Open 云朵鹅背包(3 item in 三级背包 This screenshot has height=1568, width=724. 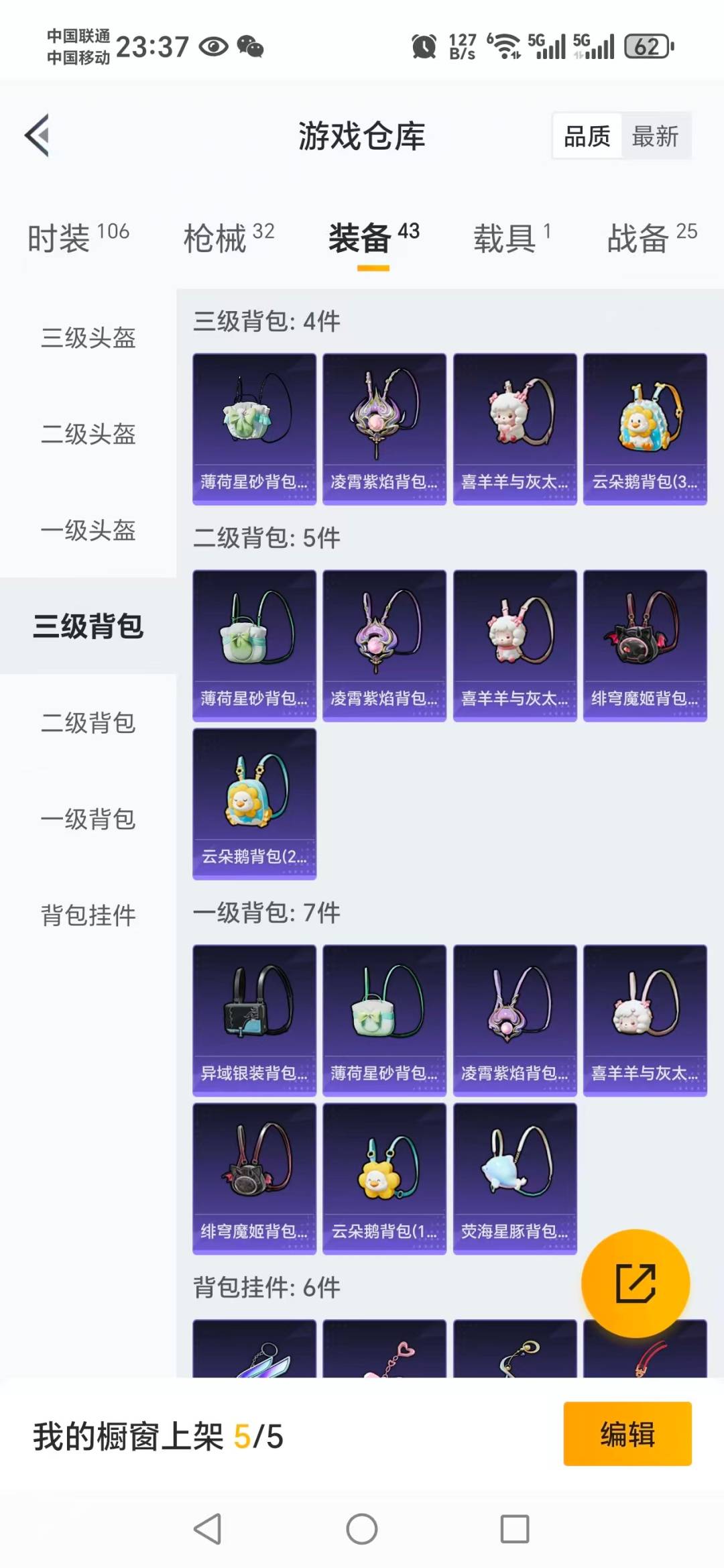(645, 429)
